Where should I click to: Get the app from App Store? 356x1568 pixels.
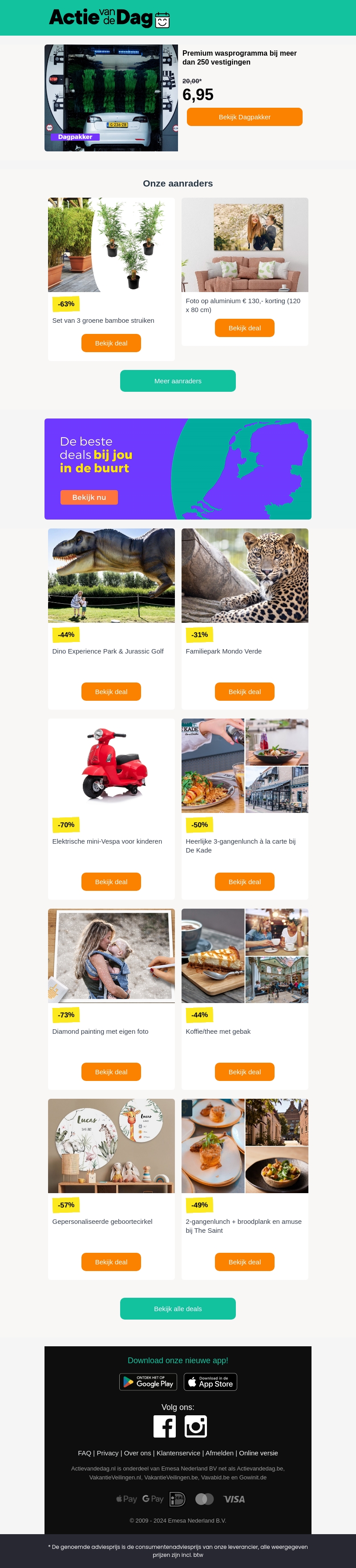[210, 1382]
